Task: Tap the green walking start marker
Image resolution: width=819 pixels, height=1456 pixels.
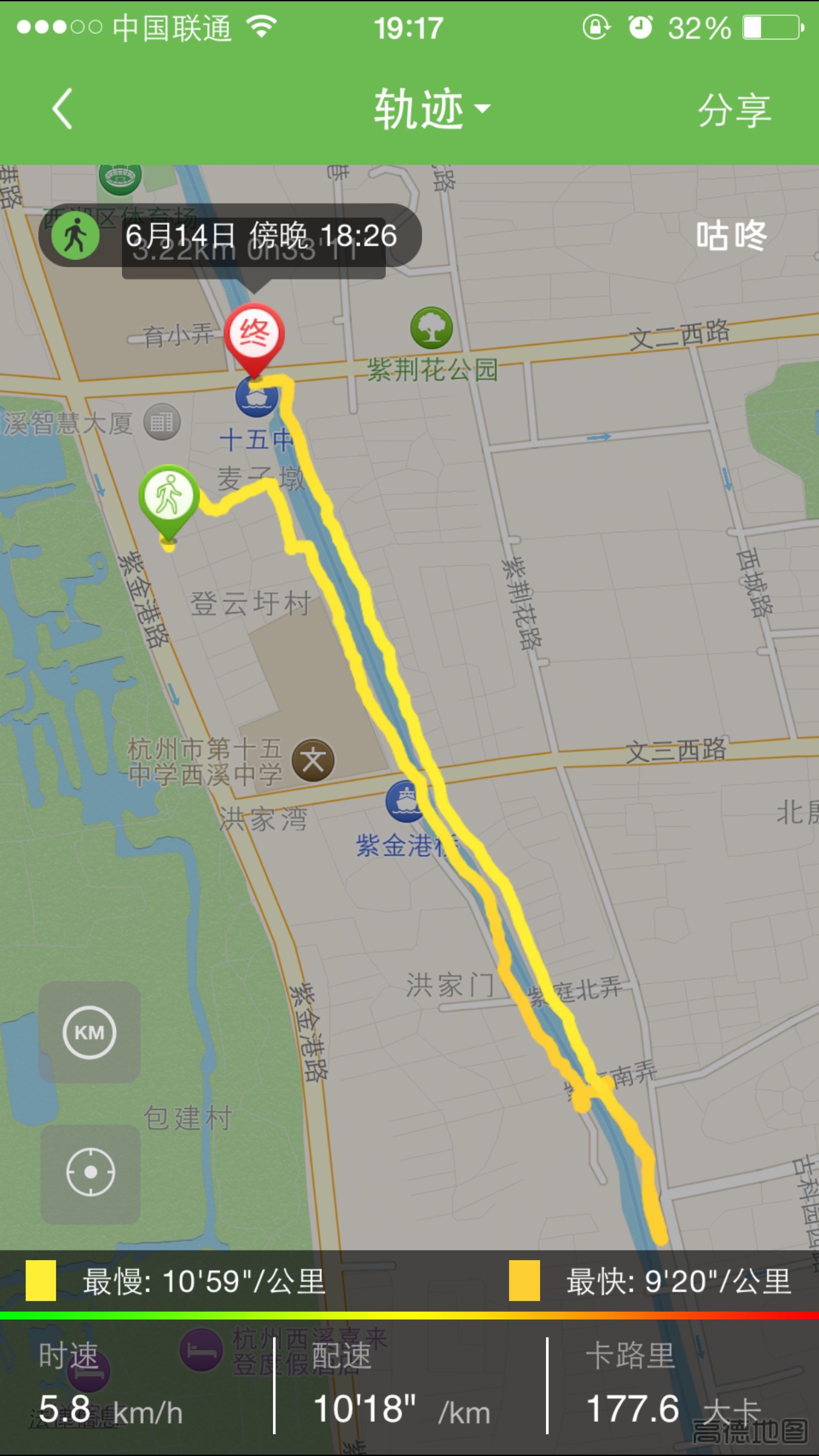Action: click(168, 497)
